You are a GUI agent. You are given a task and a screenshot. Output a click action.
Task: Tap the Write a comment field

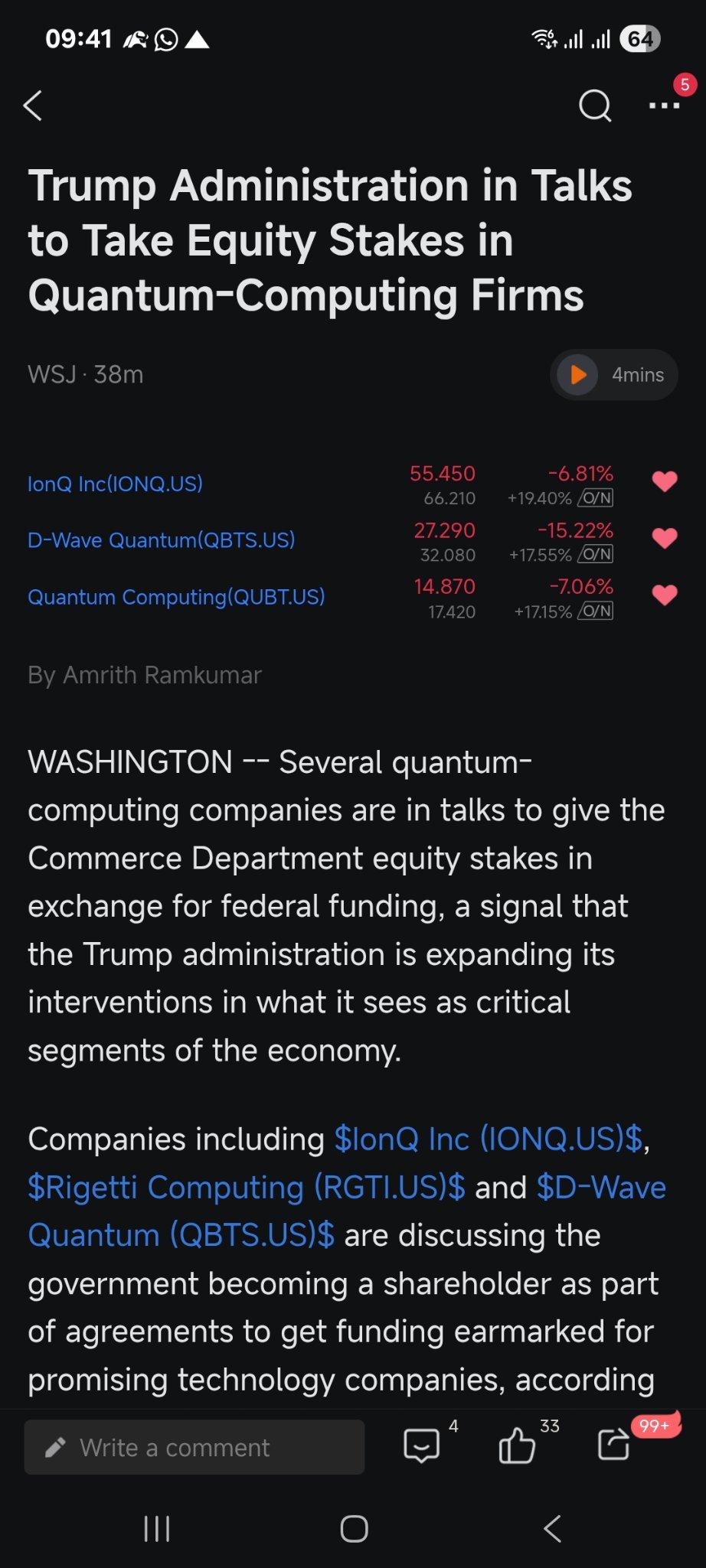tap(194, 1447)
